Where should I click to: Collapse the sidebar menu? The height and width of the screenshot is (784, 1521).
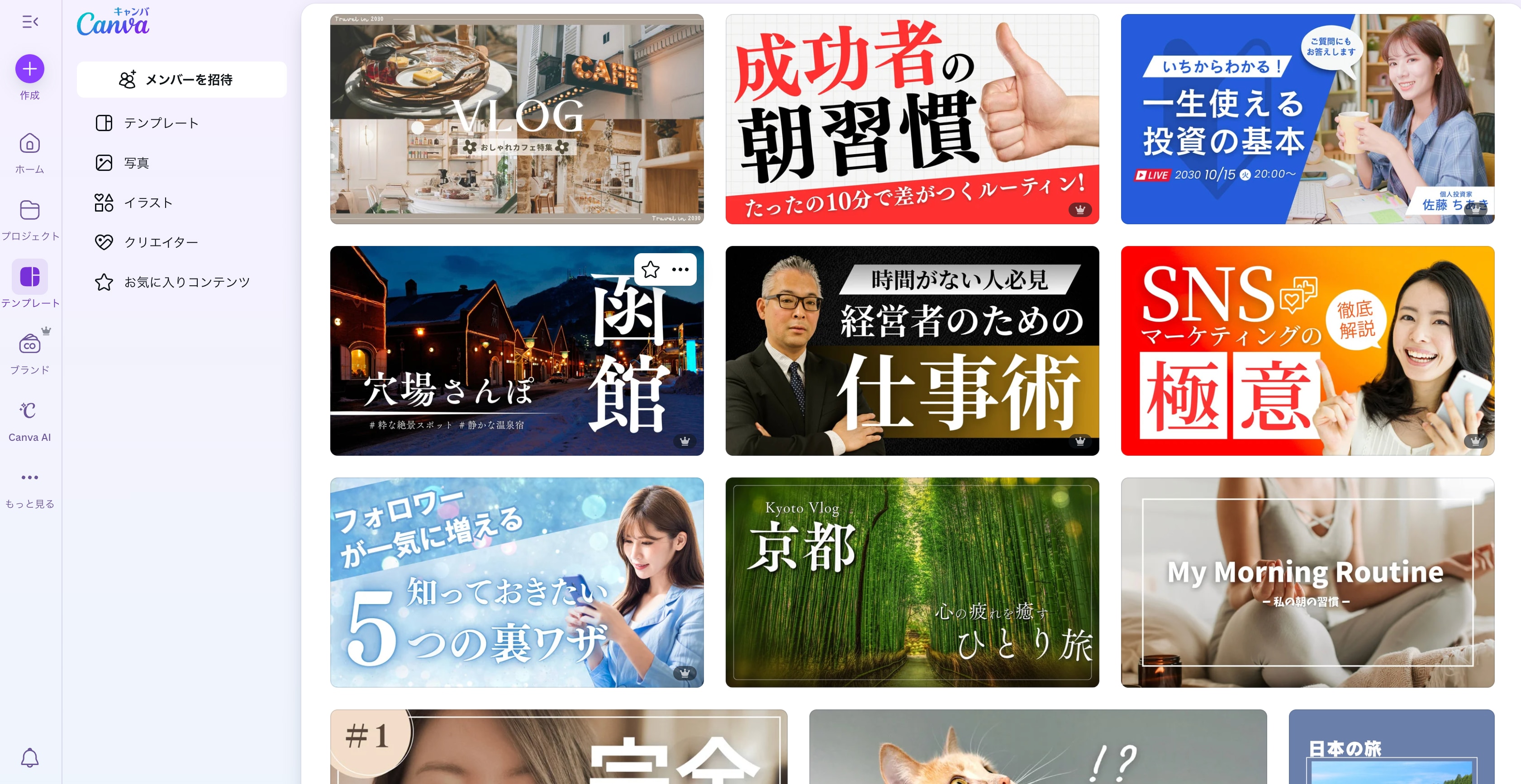click(30, 23)
